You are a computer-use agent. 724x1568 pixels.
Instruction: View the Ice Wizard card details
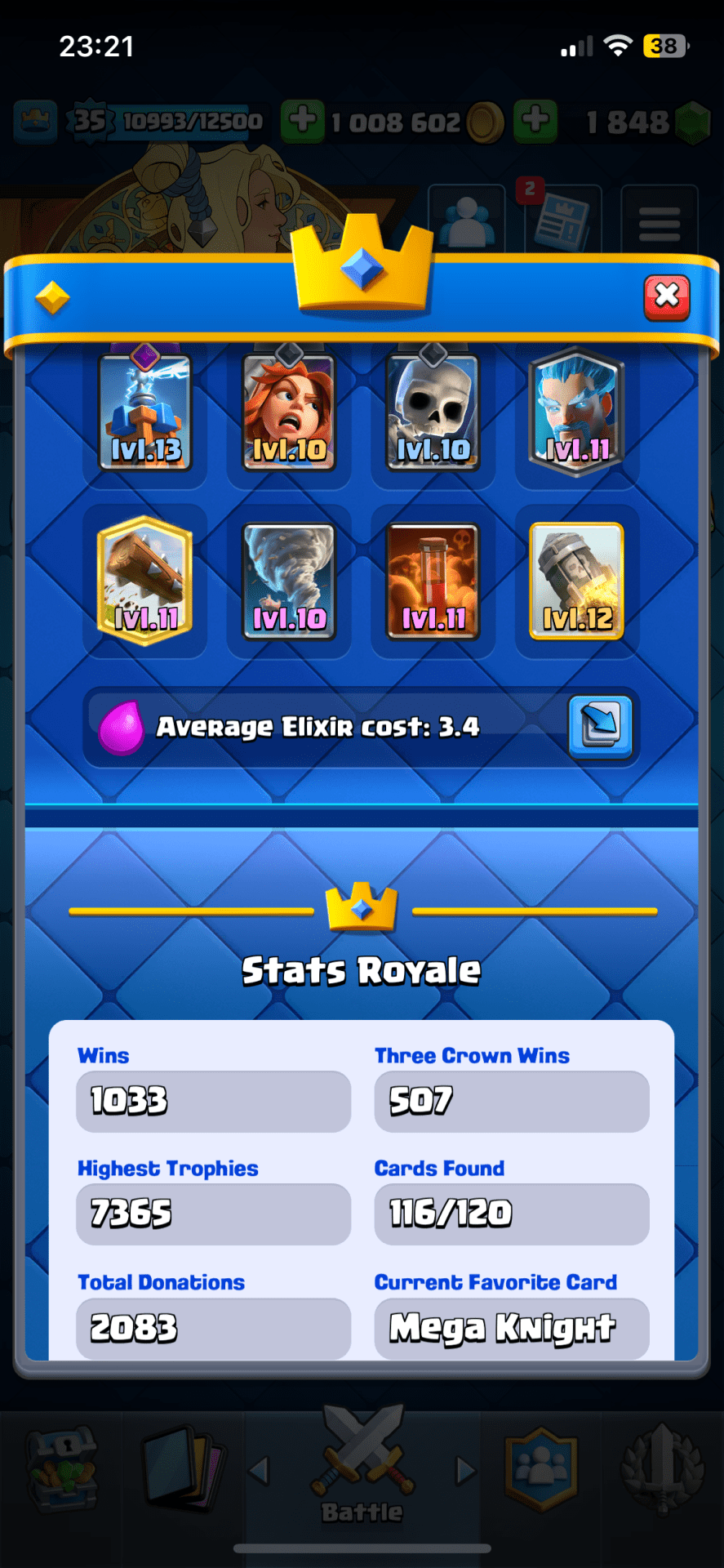click(x=577, y=412)
